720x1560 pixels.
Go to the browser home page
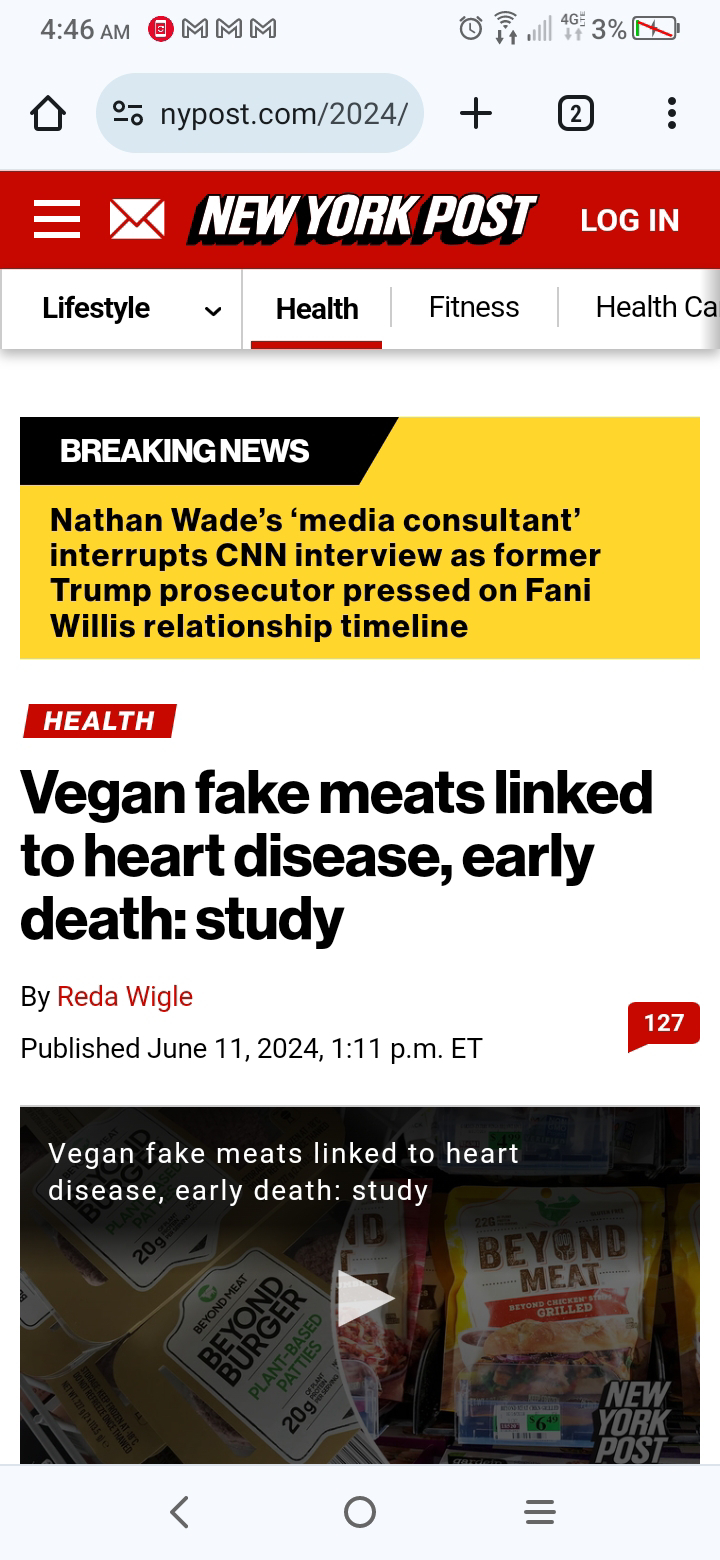click(x=49, y=114)
